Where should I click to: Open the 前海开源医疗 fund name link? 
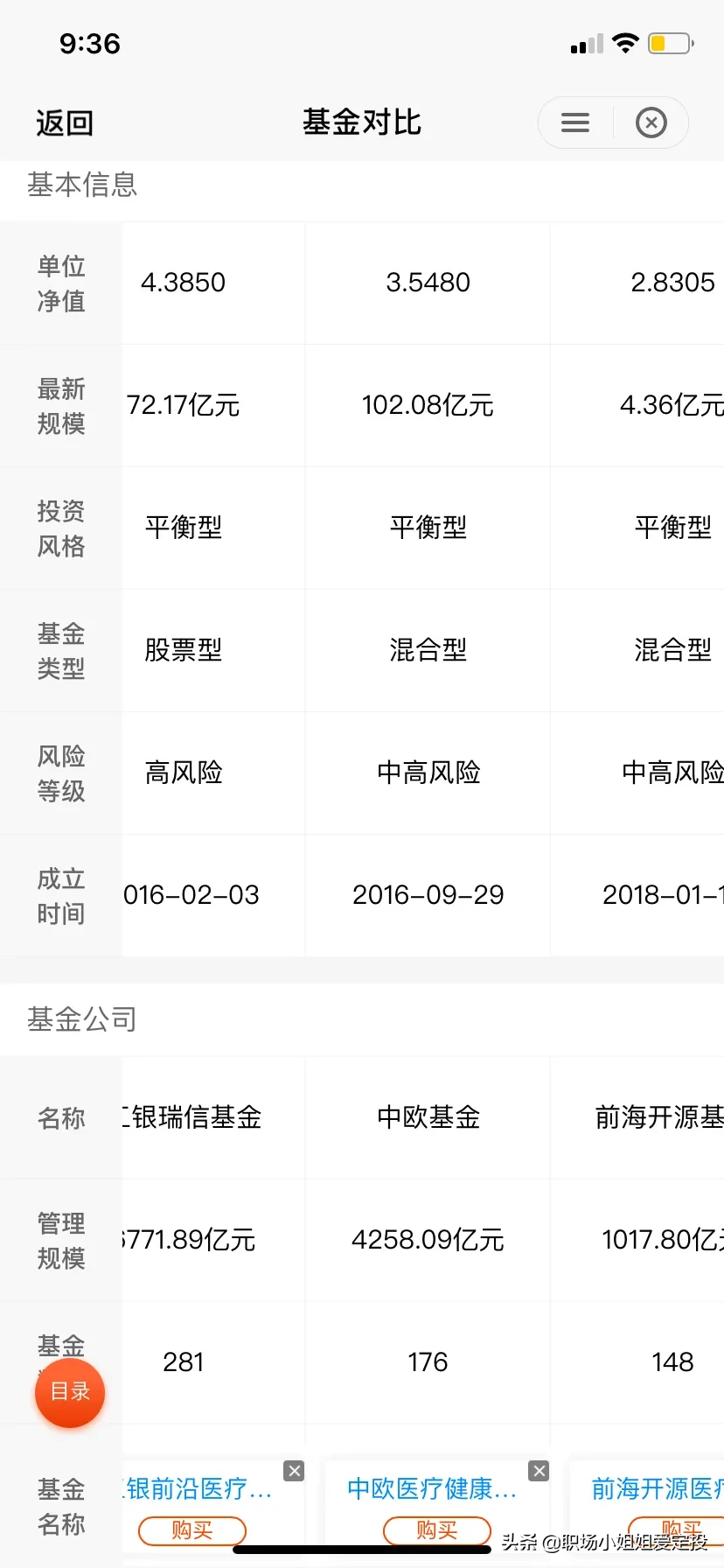658,1488
